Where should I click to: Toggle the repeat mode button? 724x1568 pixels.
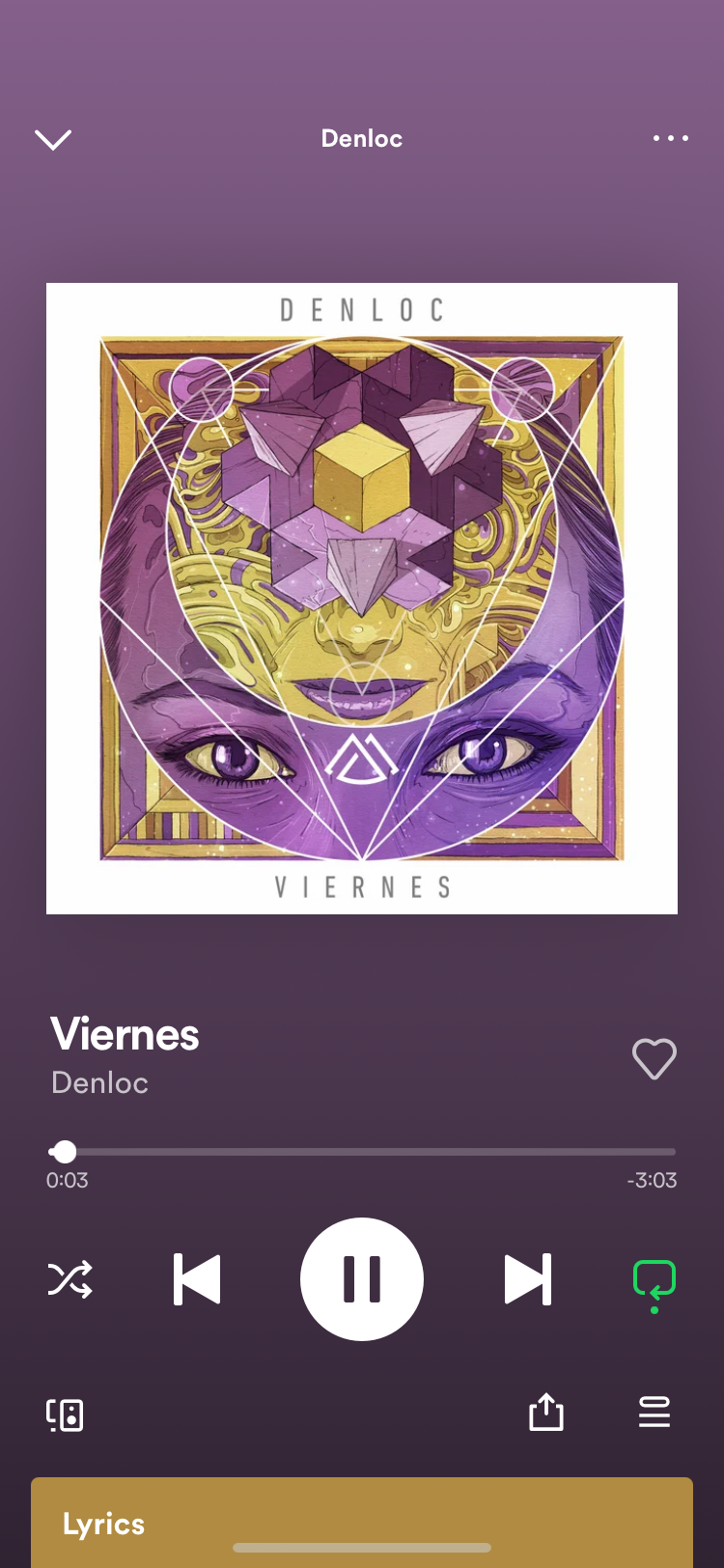click(654, 1284)
